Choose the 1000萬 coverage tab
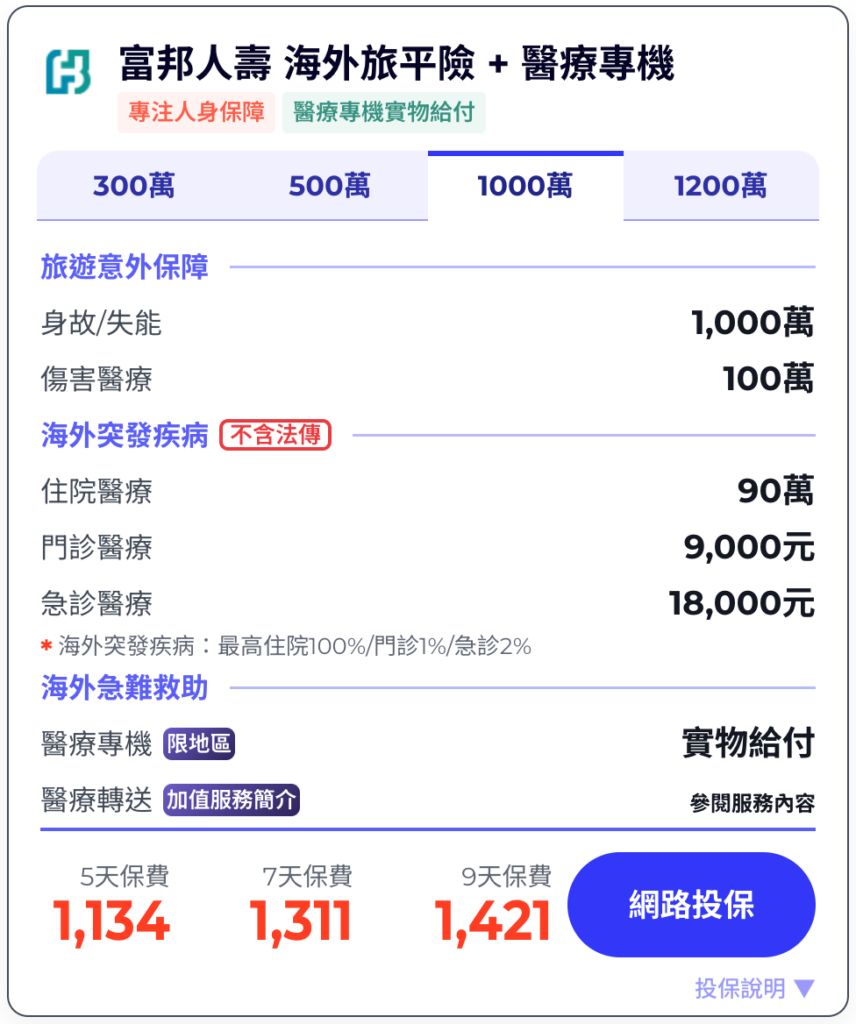Viewport: 856px width, 1024px height. pyautogui.click(x=525, y=186)
